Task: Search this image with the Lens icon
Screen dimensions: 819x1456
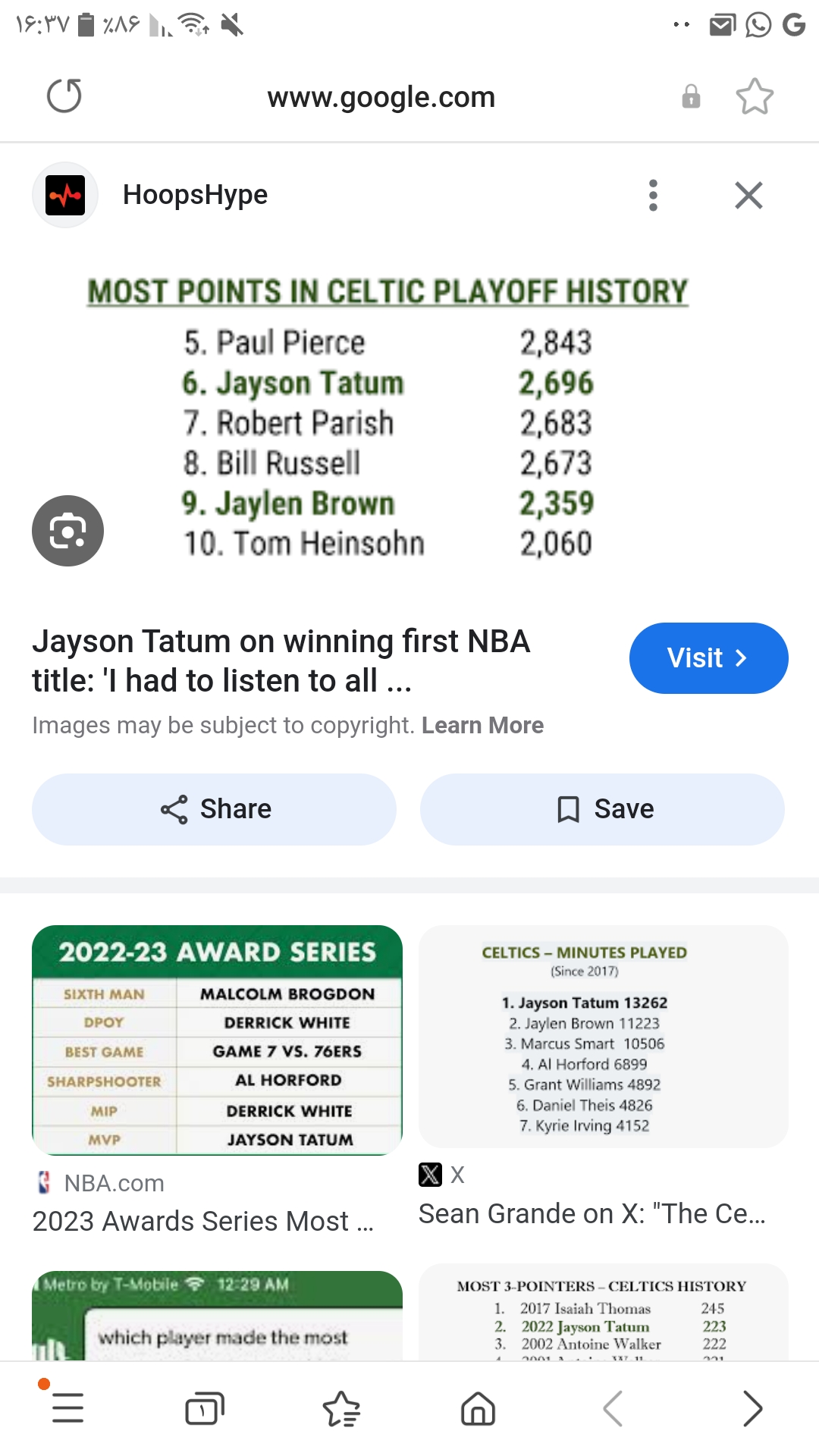Action: point(67,530)
